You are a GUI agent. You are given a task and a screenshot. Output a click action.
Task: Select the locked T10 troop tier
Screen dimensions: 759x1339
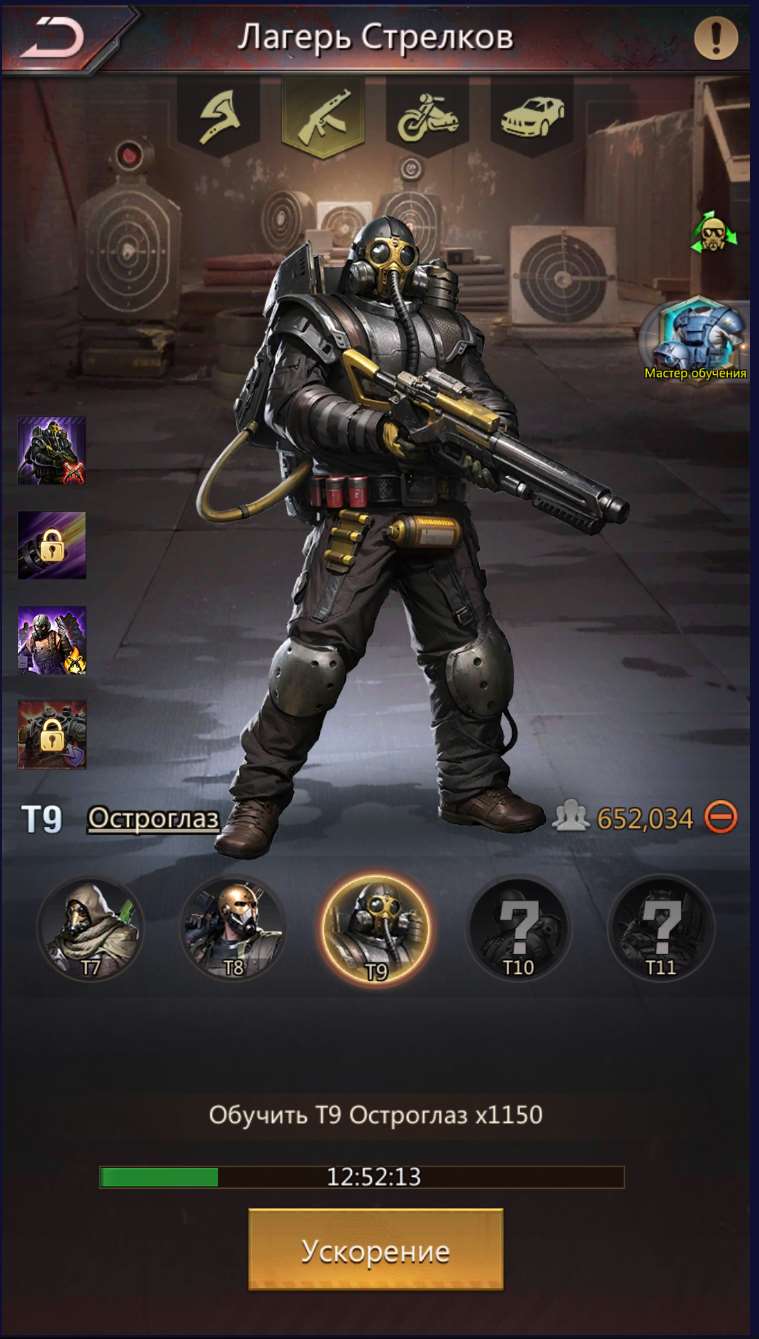click(519, 929)
